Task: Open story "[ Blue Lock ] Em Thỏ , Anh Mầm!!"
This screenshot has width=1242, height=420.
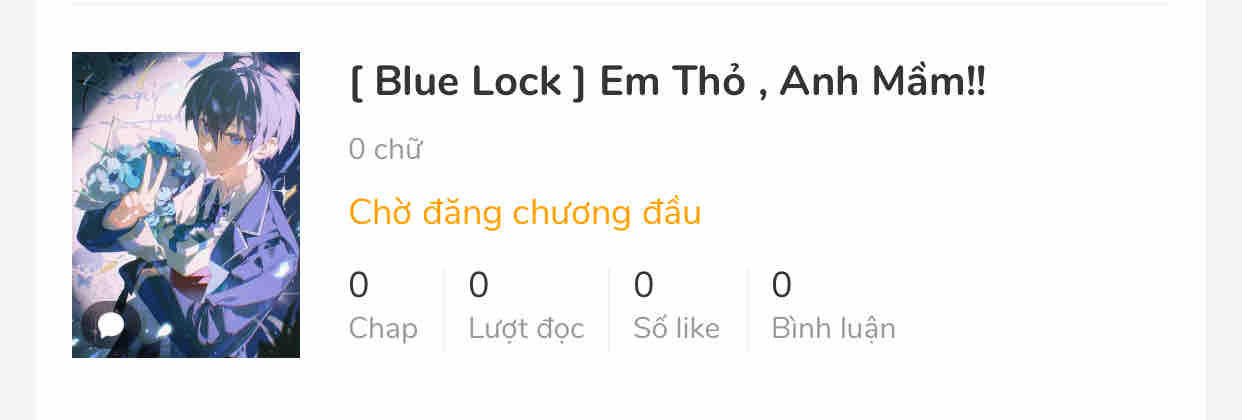Action: pos(667,82)
